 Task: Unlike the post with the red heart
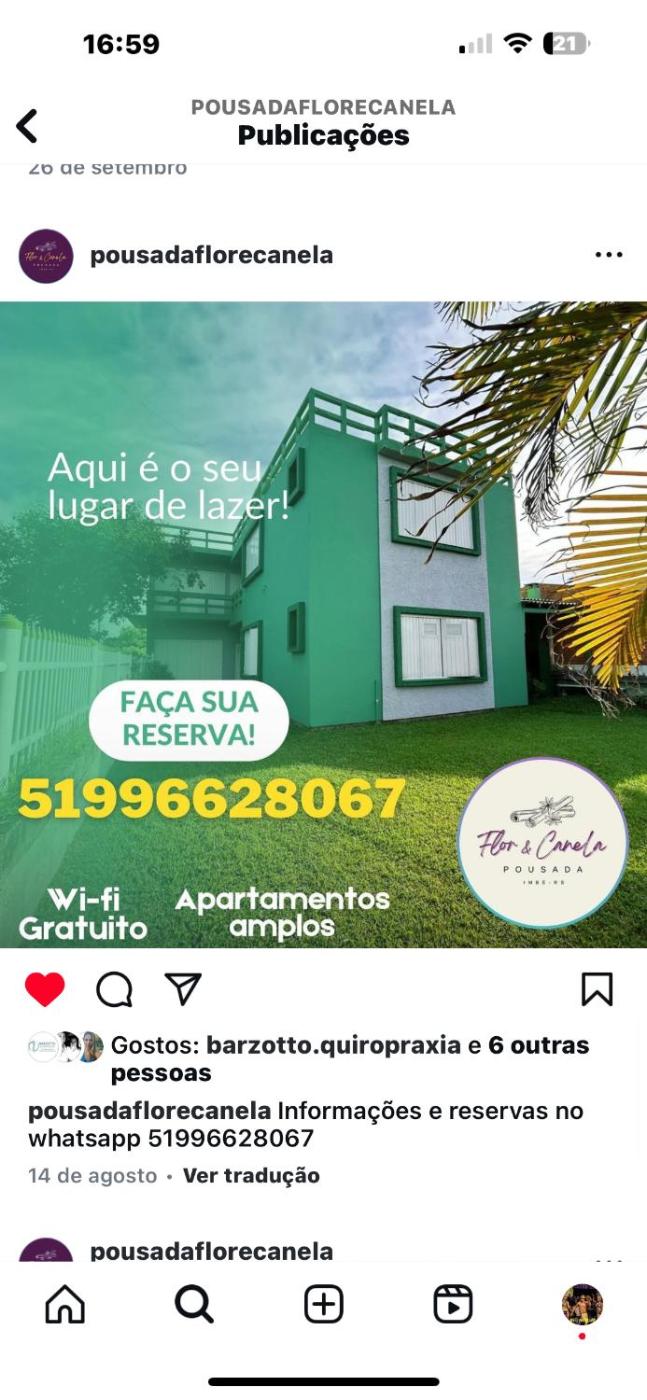[x=44, y=989]
